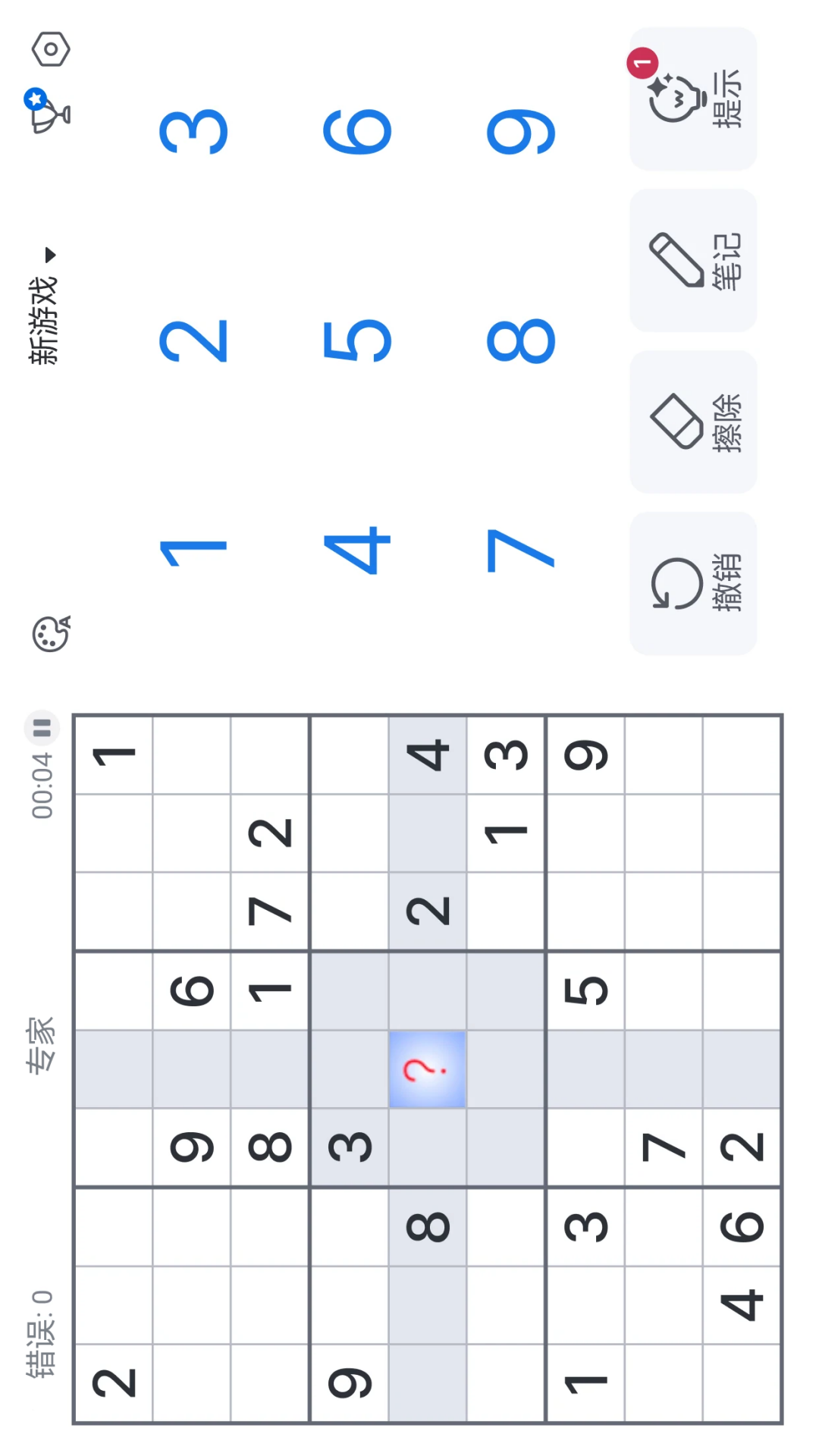Toggle 笔记 notes mode
819x1456 pixels.
pos(693,260)
